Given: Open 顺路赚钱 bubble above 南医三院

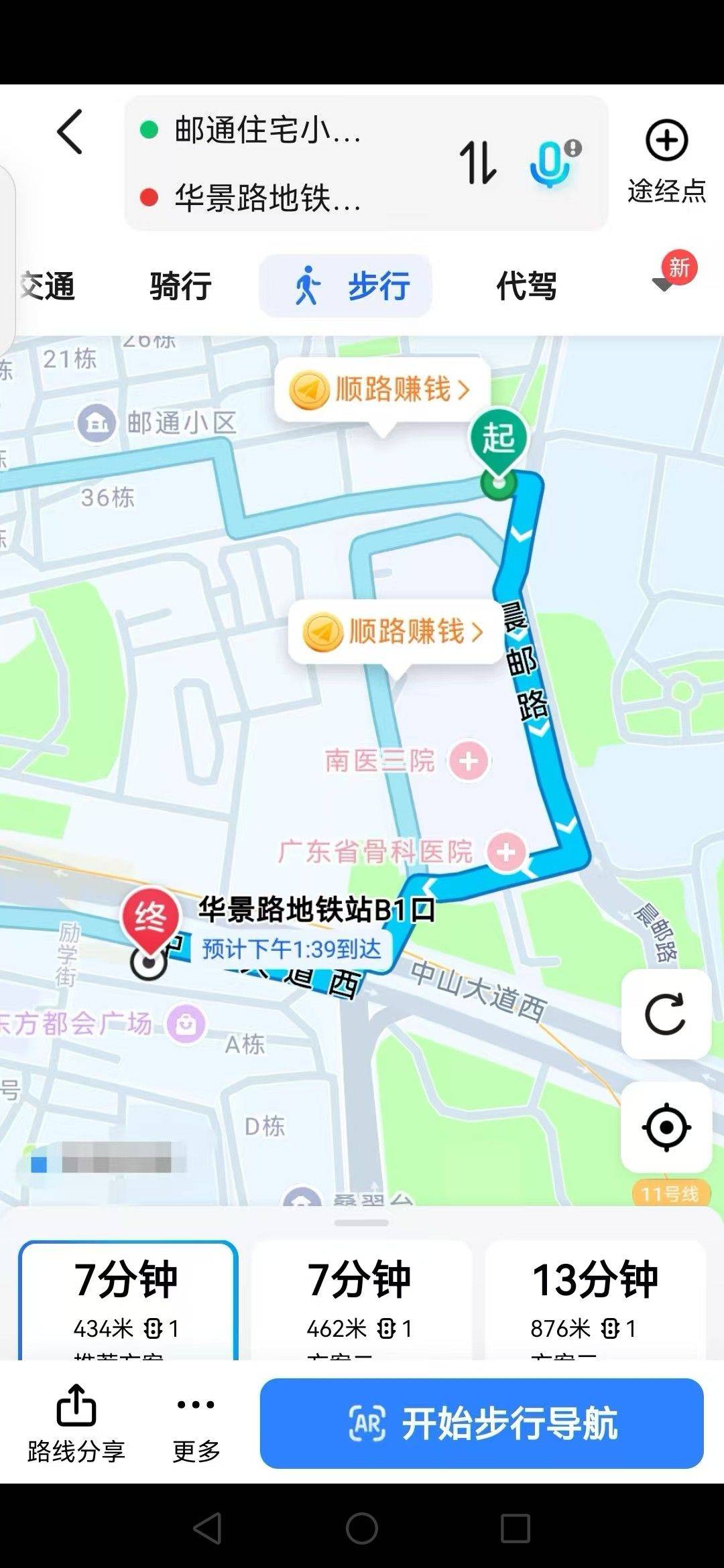Looking at the screenshot, I should (396, 631).
